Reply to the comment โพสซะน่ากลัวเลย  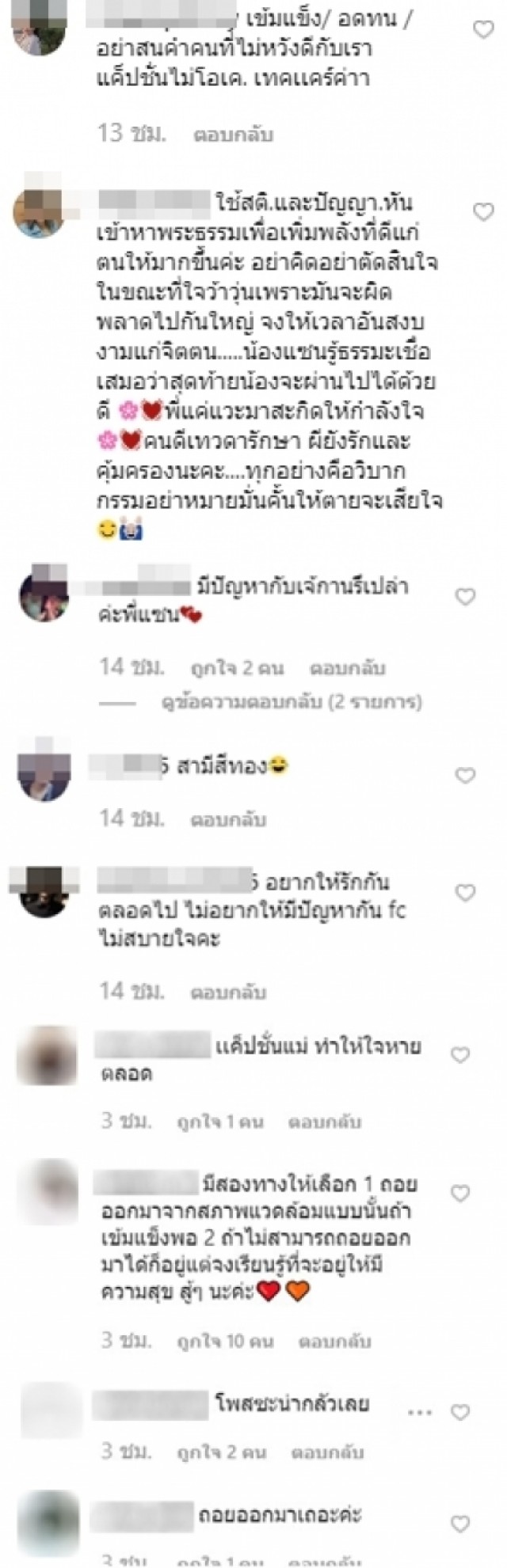pyautogui.click(x=327, y=1452)
